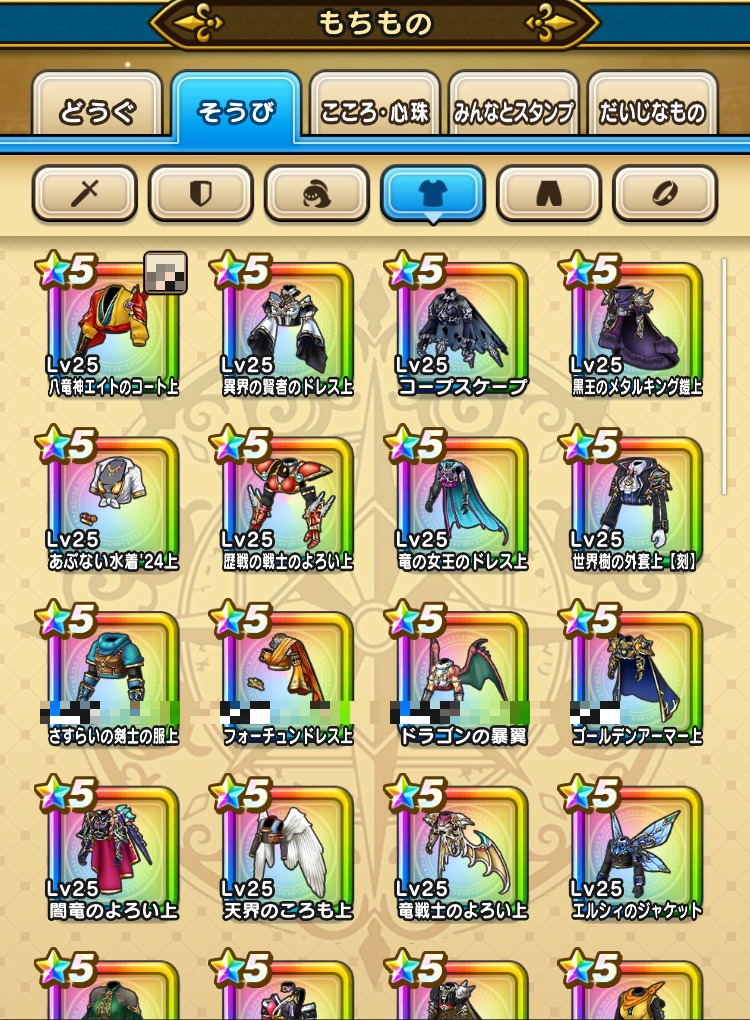750x1020 pixels.
Task: Filter equipment by accessory ring icon
Action: click(665, 193)
